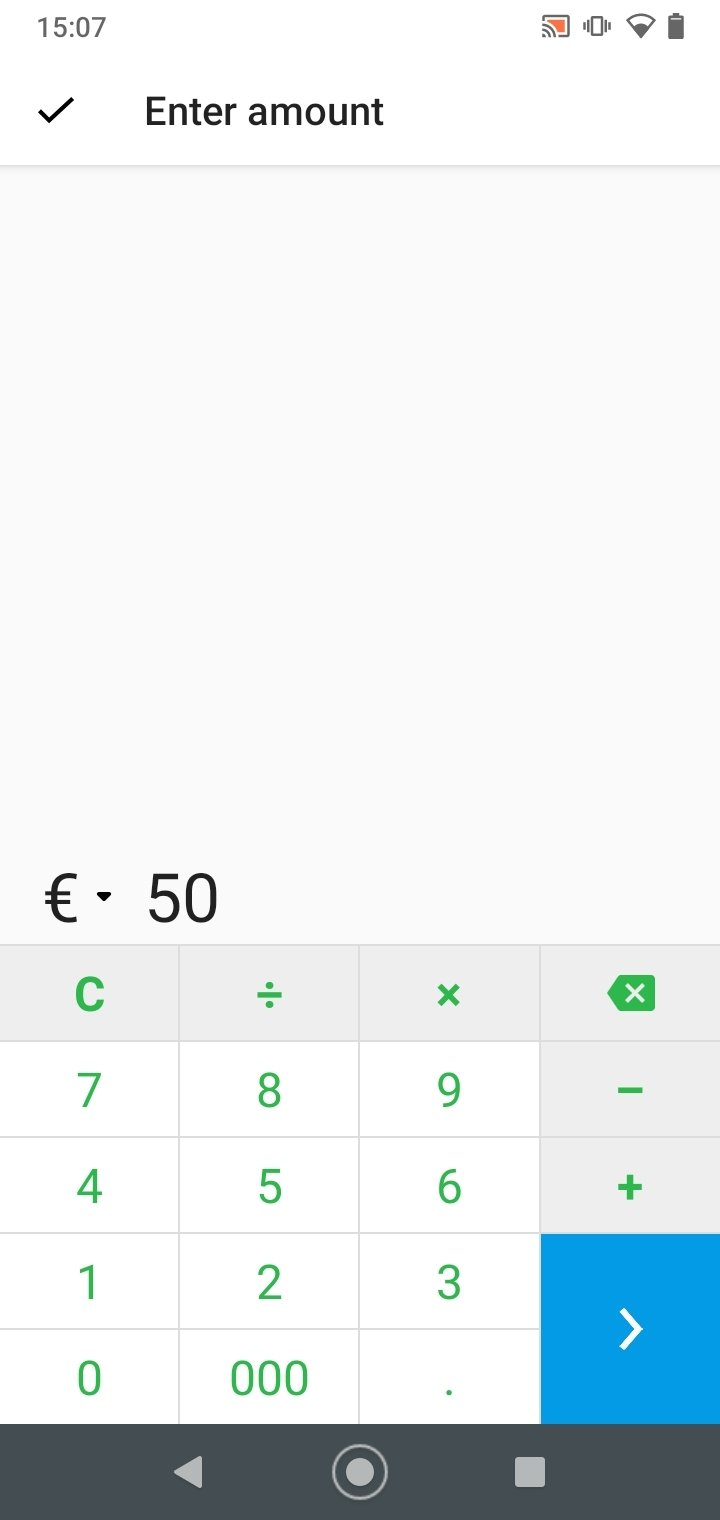Confirm the amount with the checkmark
This screenshot has height=1520, width=720.
pyautogui.click(x=56, y=111)
